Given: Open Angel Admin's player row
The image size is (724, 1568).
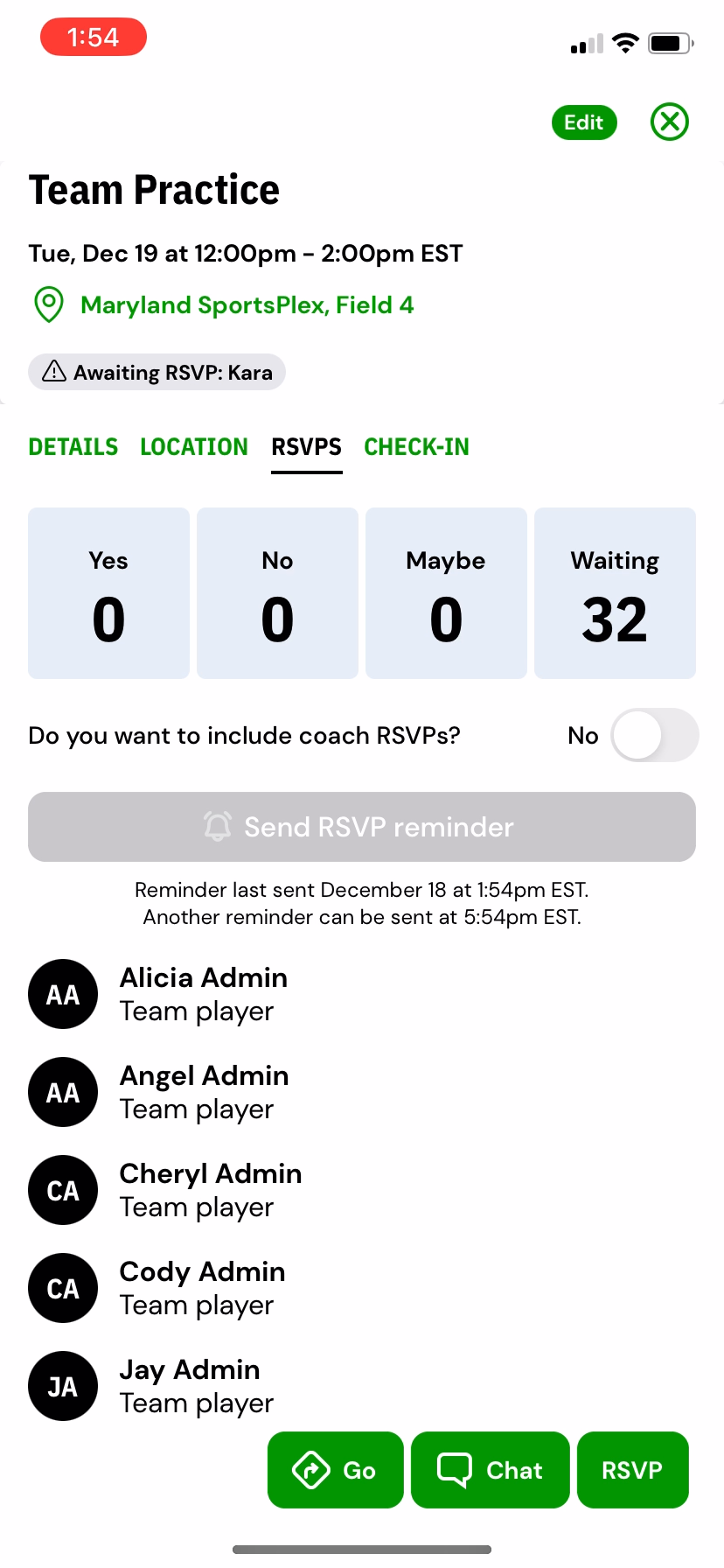Looking at the screenshot, I should click(362, 1092).
